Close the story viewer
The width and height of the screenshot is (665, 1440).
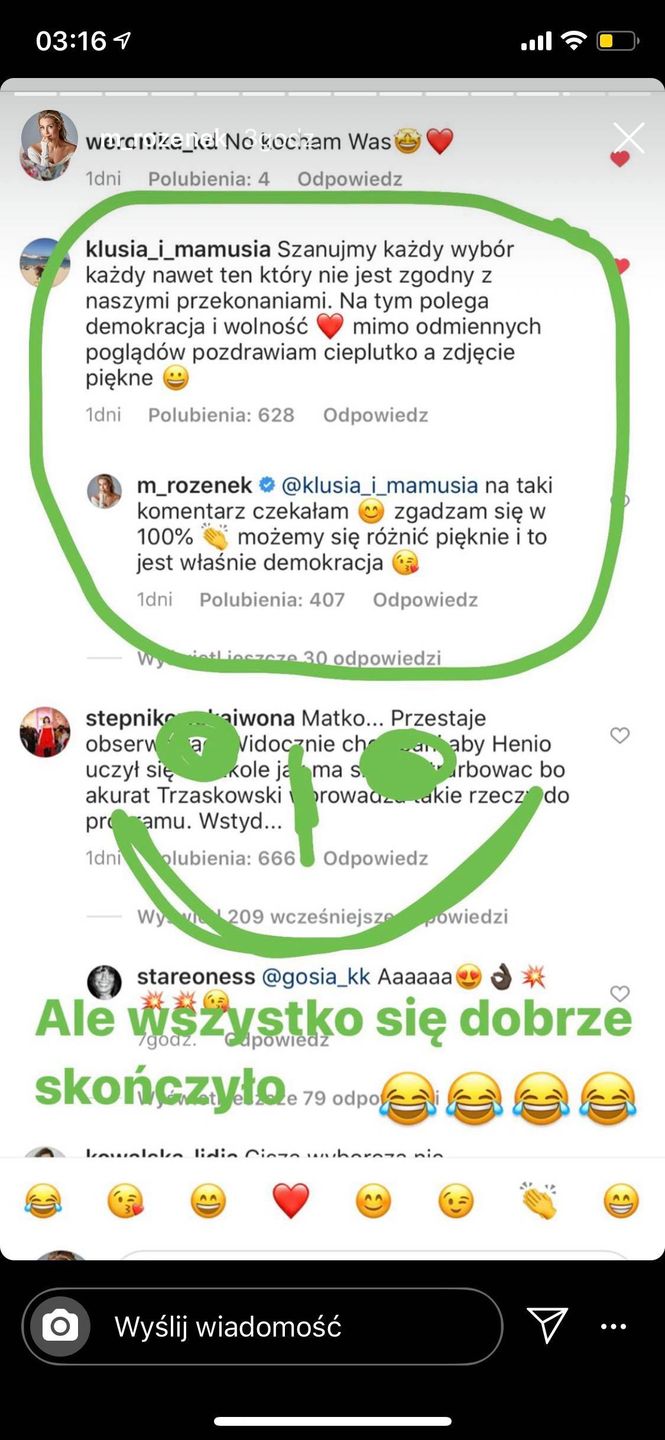click(628, 138)
